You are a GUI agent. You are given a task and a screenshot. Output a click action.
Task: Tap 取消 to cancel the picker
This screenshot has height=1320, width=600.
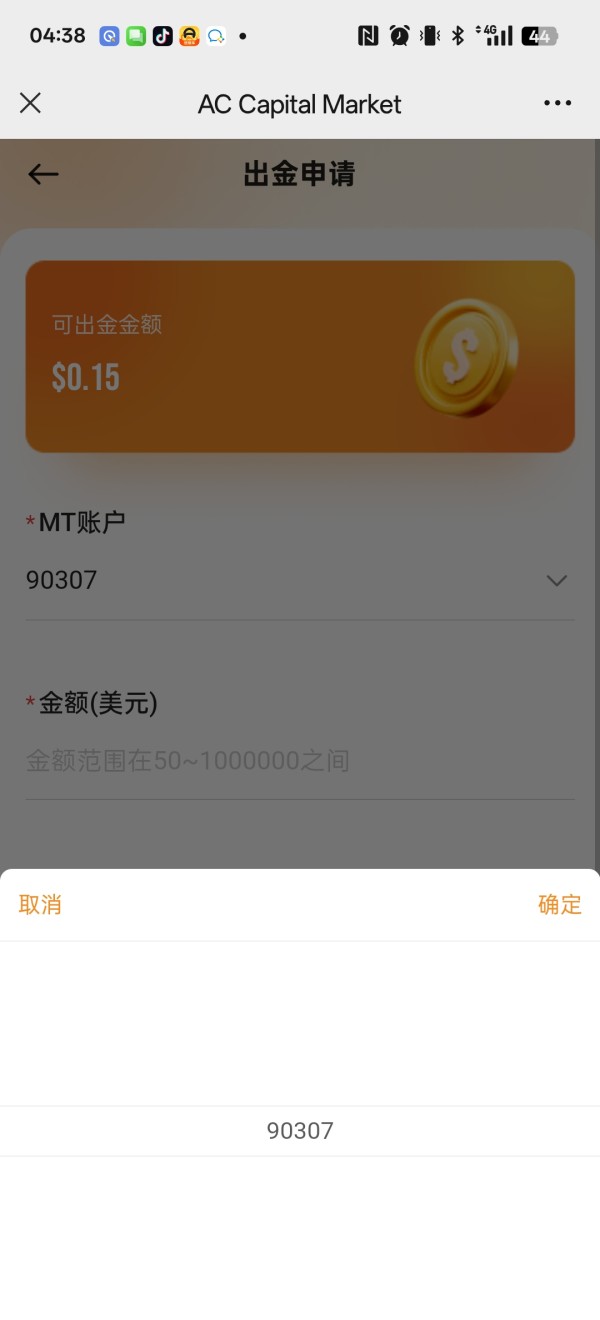click(40, 904)
